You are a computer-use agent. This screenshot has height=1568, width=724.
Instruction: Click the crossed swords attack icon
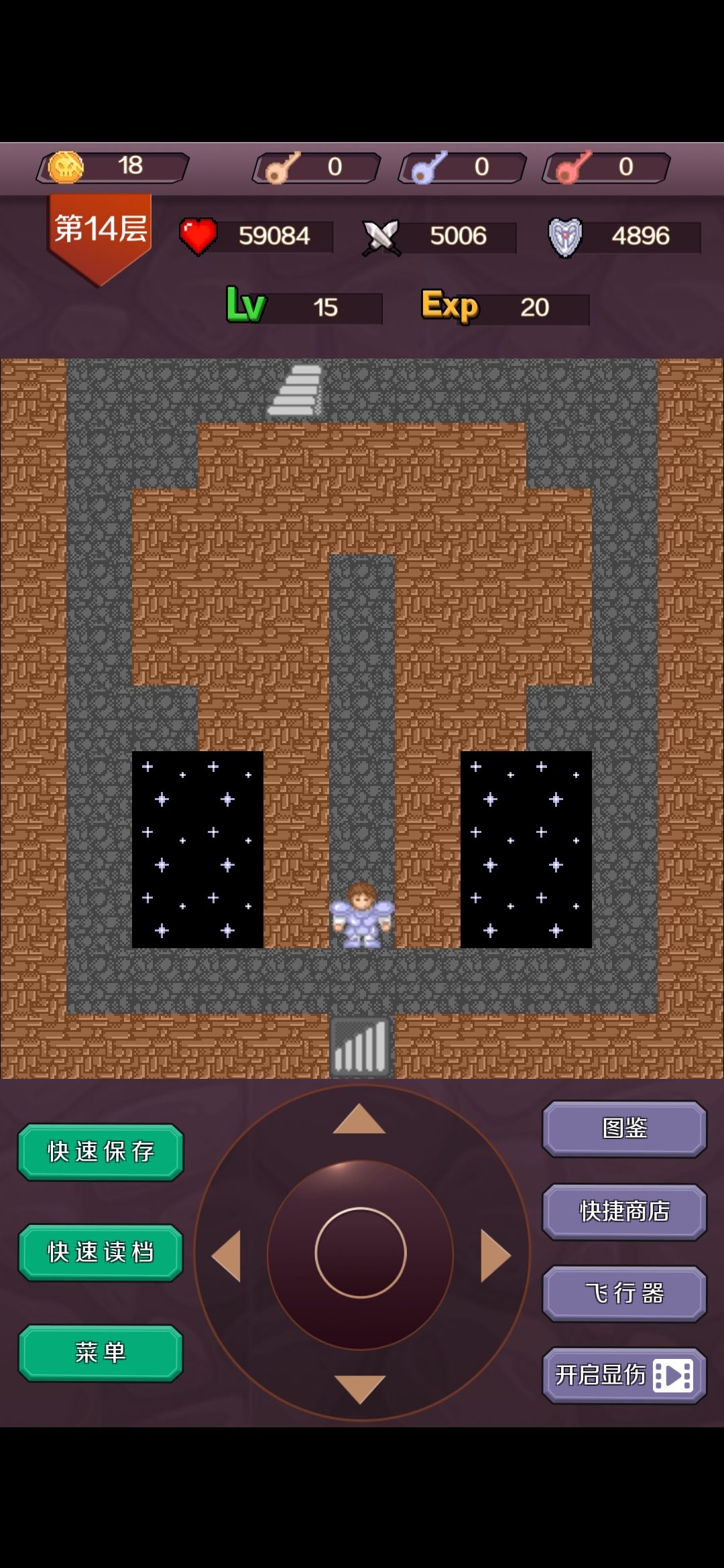coord(381,236)
